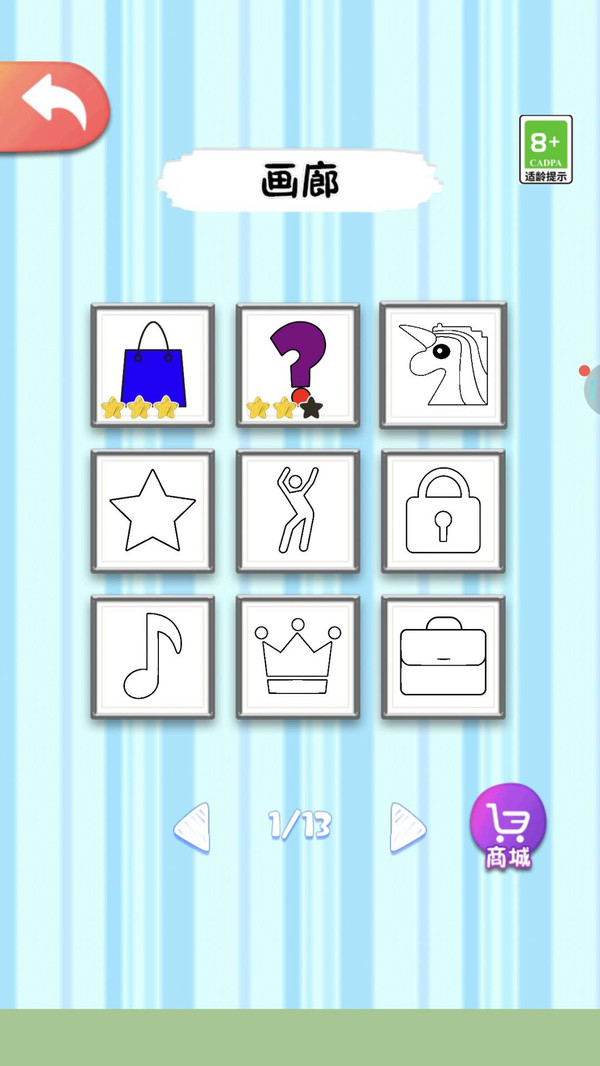Pick the crown outline picture

[298, 657]
